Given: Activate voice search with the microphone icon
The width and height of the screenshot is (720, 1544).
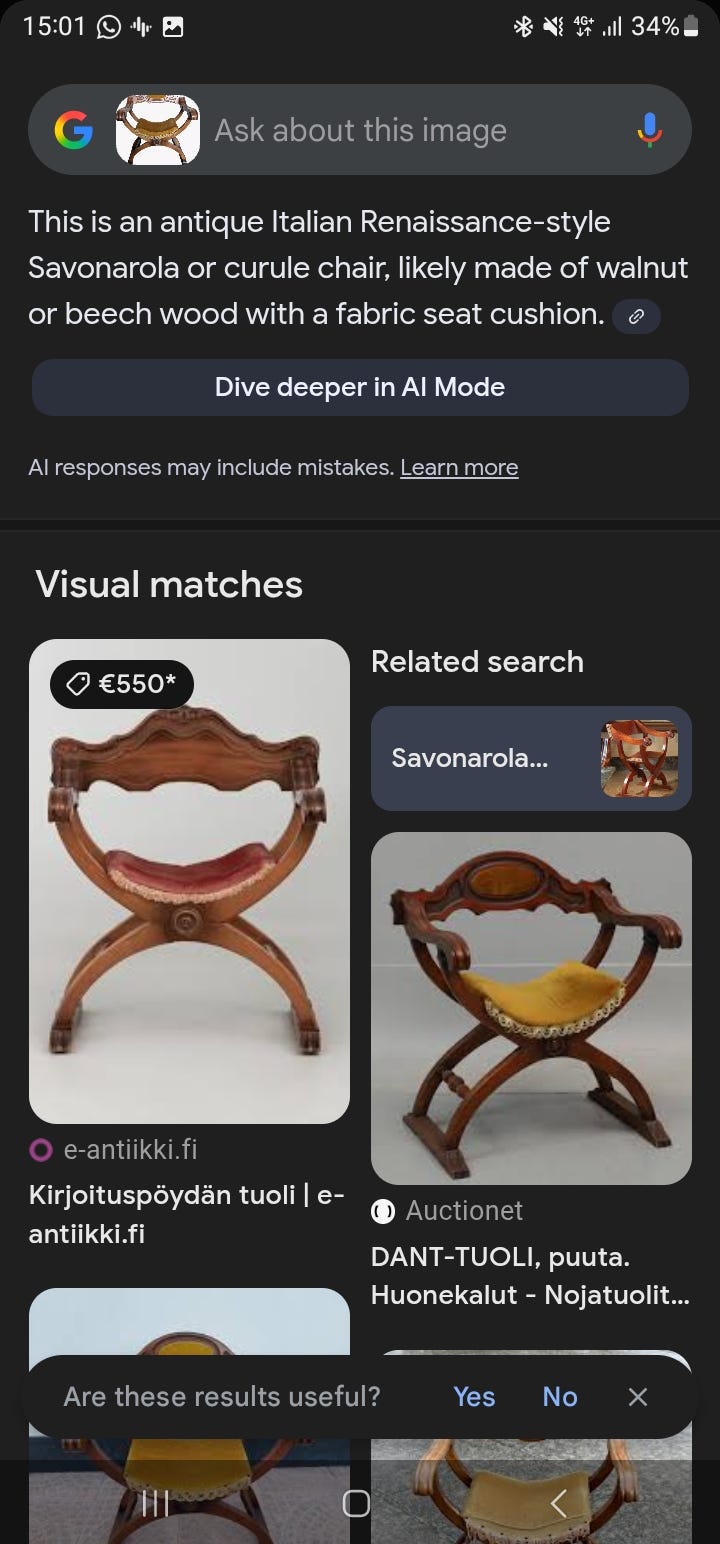Looking at the screenshot, I should [x=651, y=130].
